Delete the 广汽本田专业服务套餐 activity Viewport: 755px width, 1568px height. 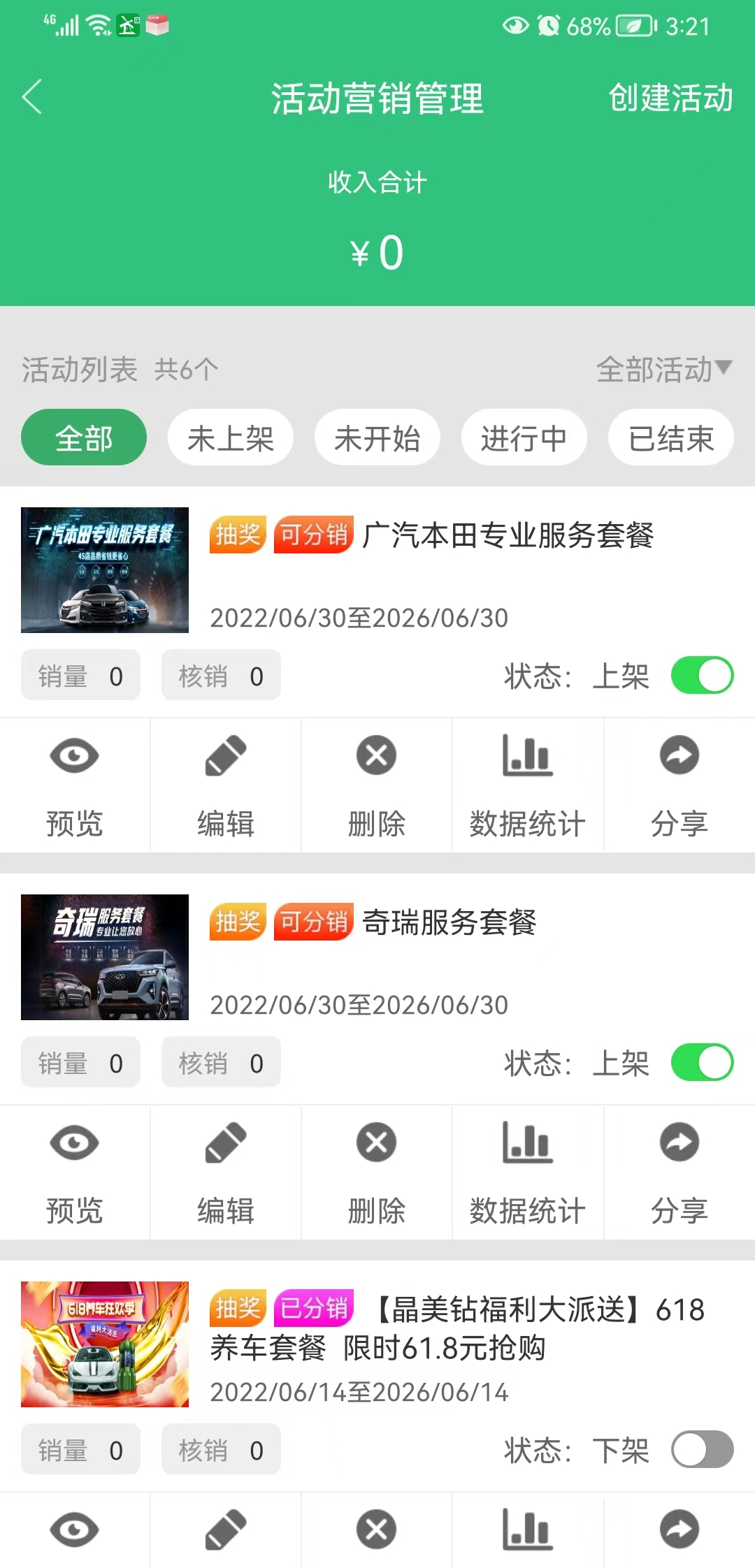(377, 785)
